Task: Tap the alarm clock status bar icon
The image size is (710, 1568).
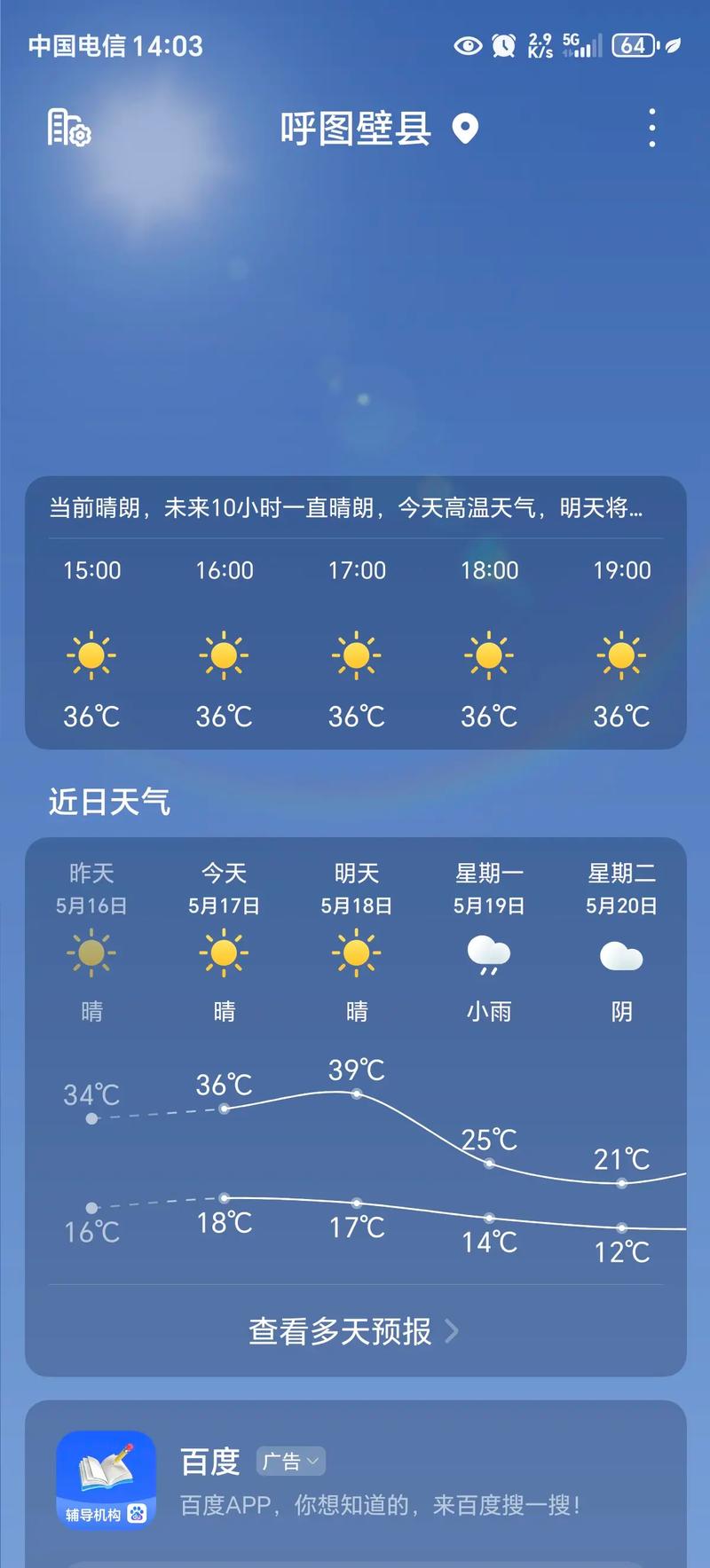Action: [502, 44]
